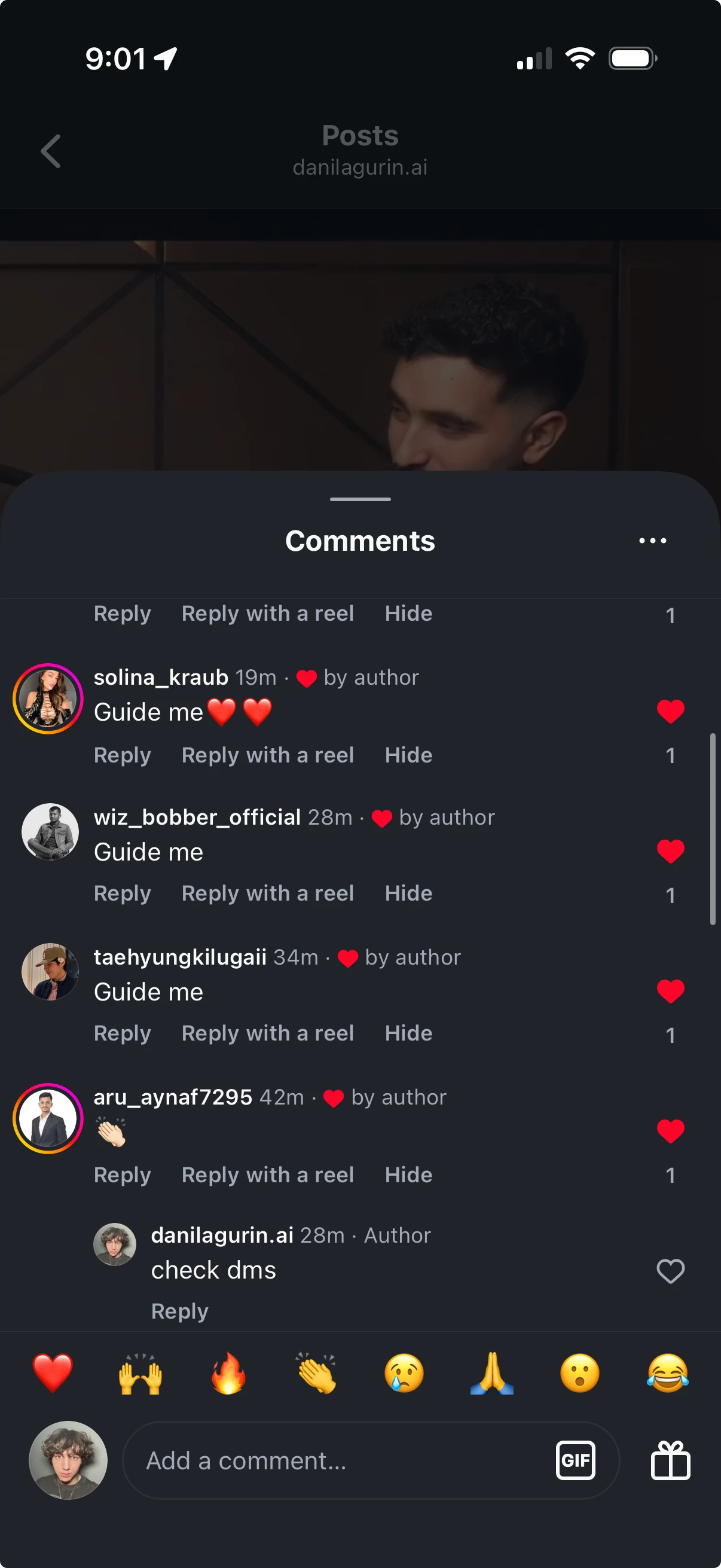Like danilagurin.ai's "check dms" reply
721x1568 pixels.
[670, 1271]
